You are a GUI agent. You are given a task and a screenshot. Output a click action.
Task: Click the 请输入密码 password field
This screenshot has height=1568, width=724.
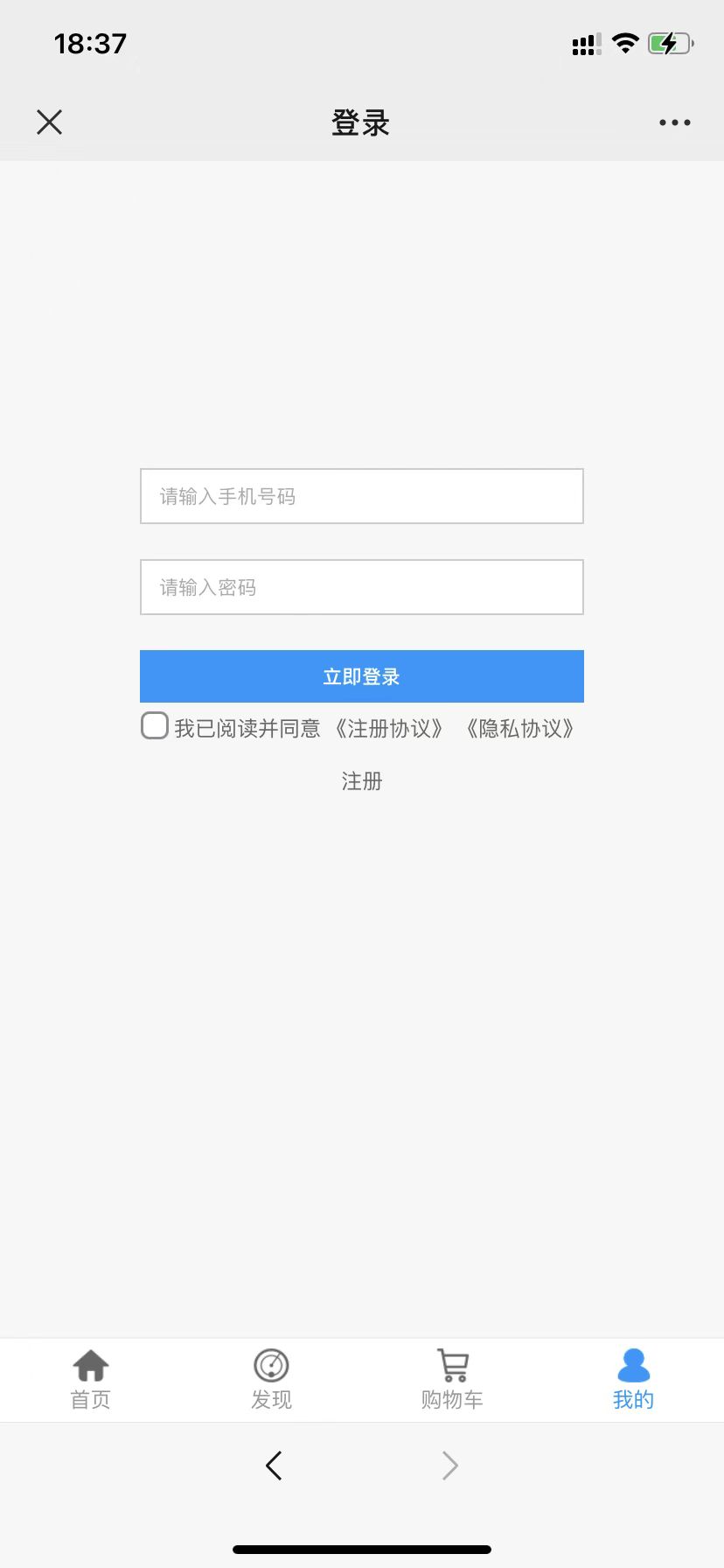coord(361,587)
